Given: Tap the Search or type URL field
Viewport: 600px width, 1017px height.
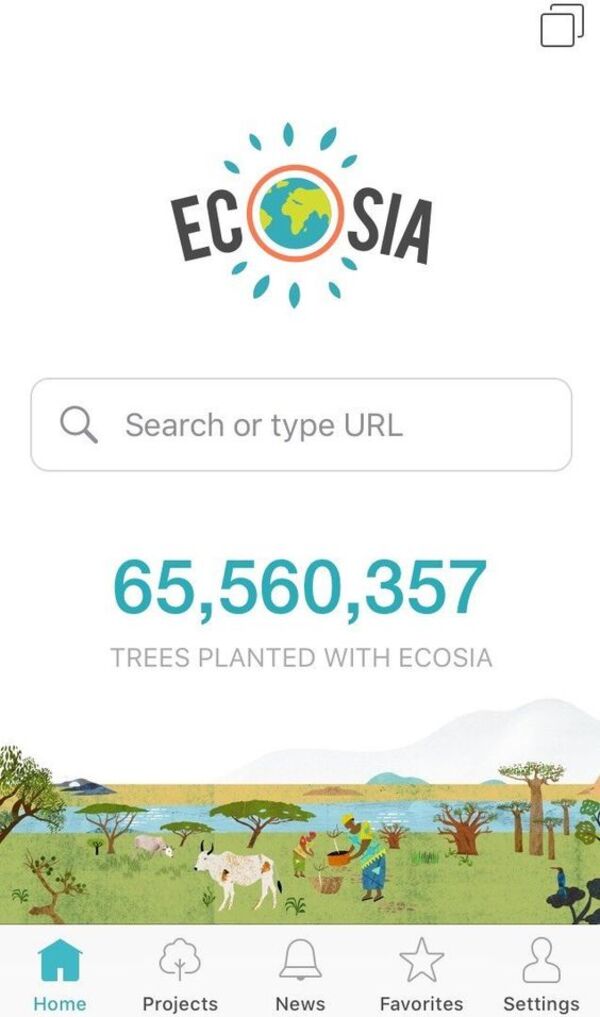Looking at the screenshot, I should [301, 425].
